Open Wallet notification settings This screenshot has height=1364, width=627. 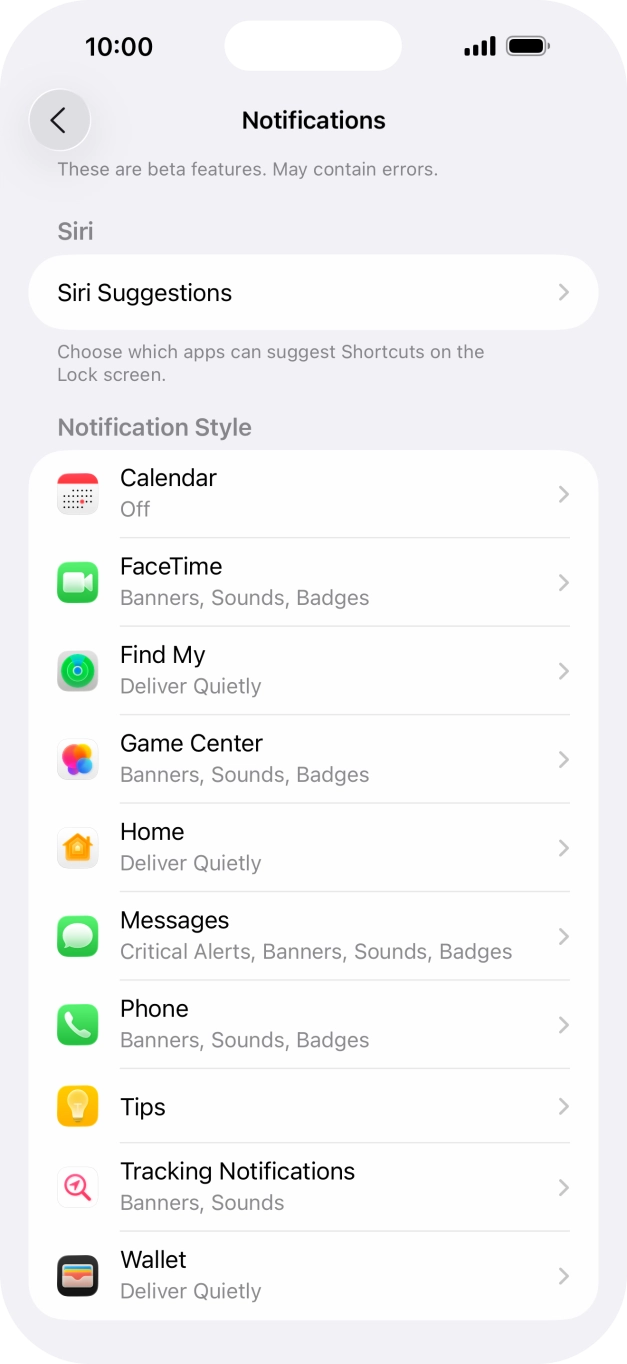coord(313,1276)
